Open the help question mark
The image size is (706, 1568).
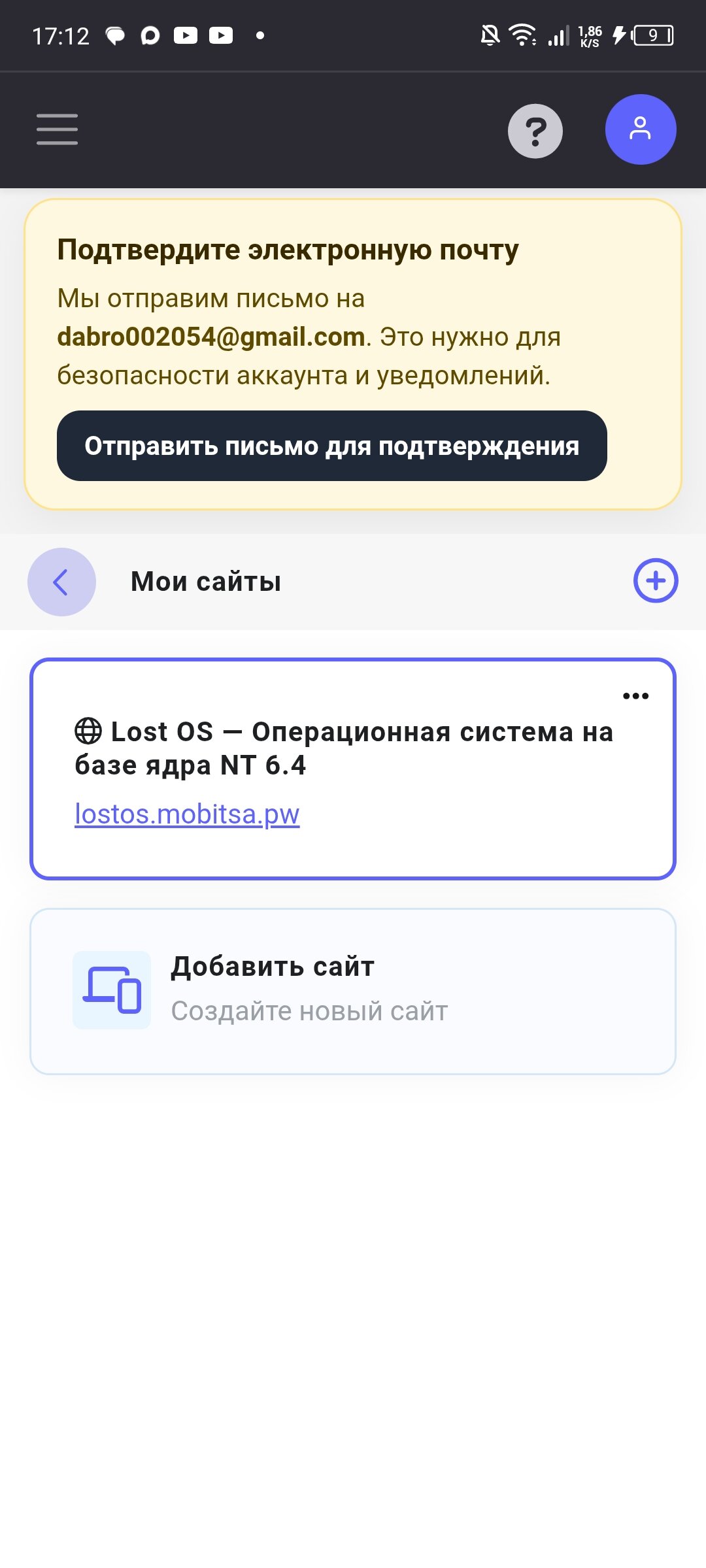(535, 131)
